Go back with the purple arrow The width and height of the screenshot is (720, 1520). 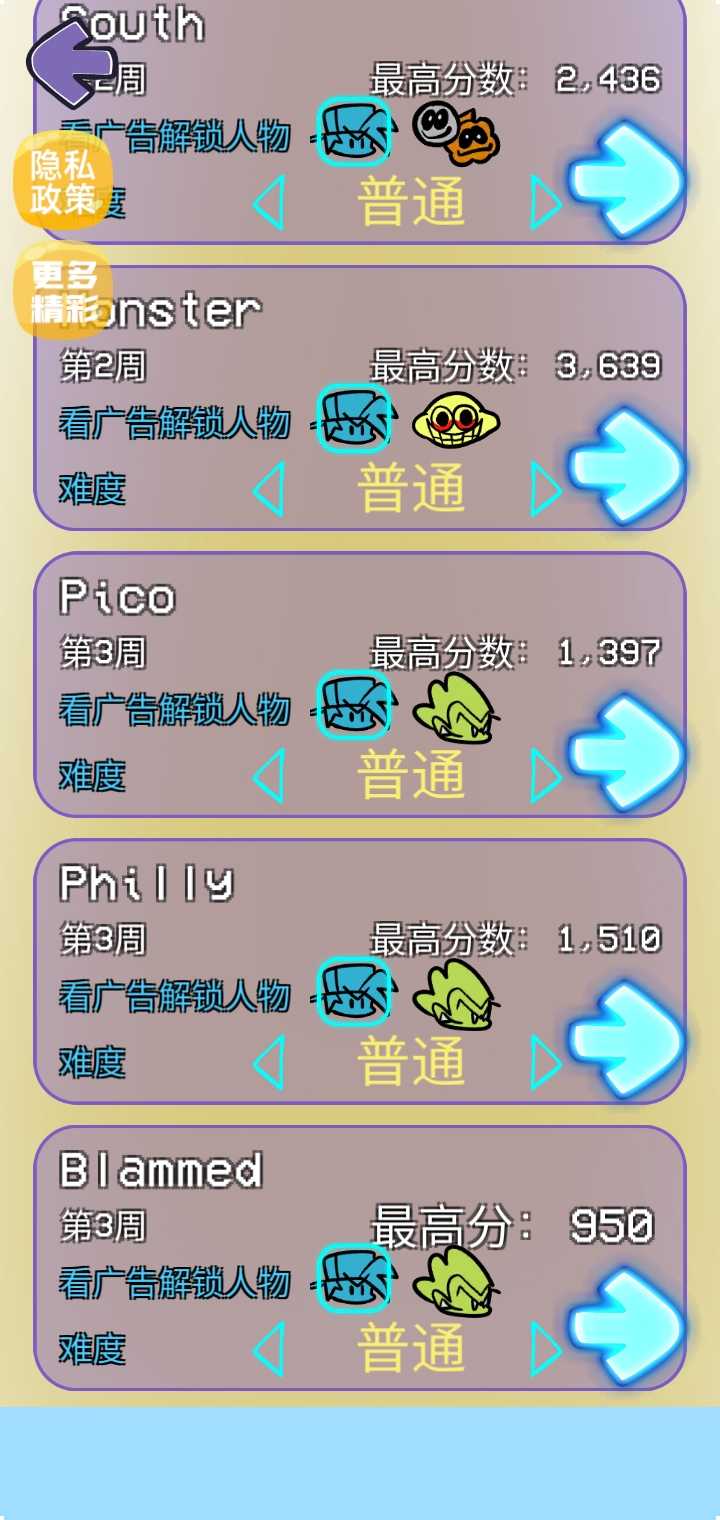(x=70, y=62)
